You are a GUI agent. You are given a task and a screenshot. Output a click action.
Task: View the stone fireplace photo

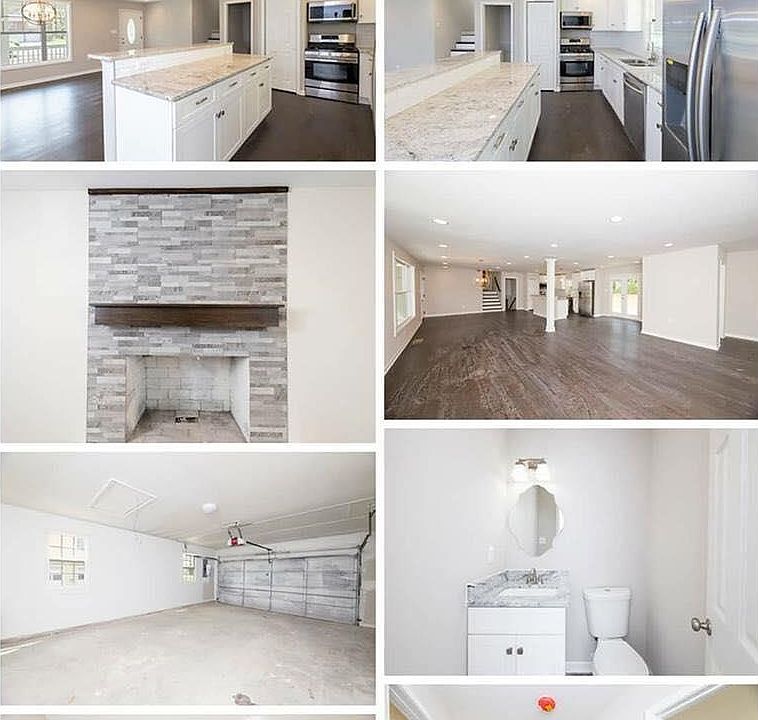(187, 307)
